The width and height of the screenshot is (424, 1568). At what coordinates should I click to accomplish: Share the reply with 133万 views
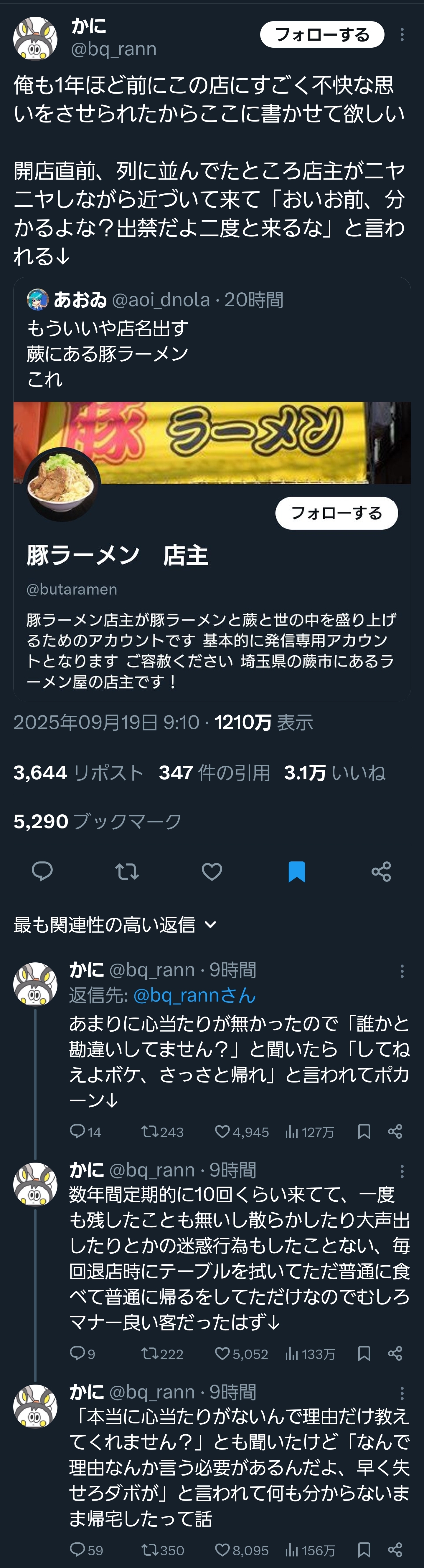coord(395,1354)
